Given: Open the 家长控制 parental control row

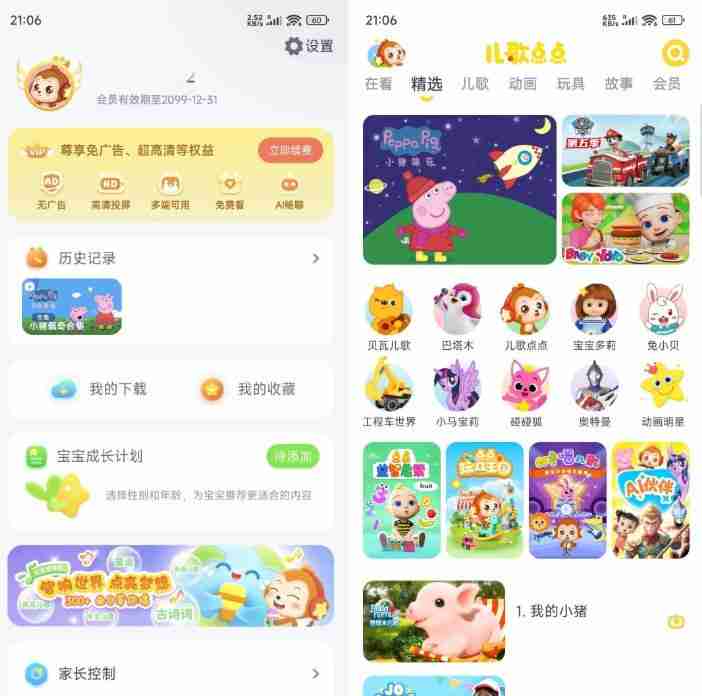Looking at the screenshot, I should [x=171, y=674].
